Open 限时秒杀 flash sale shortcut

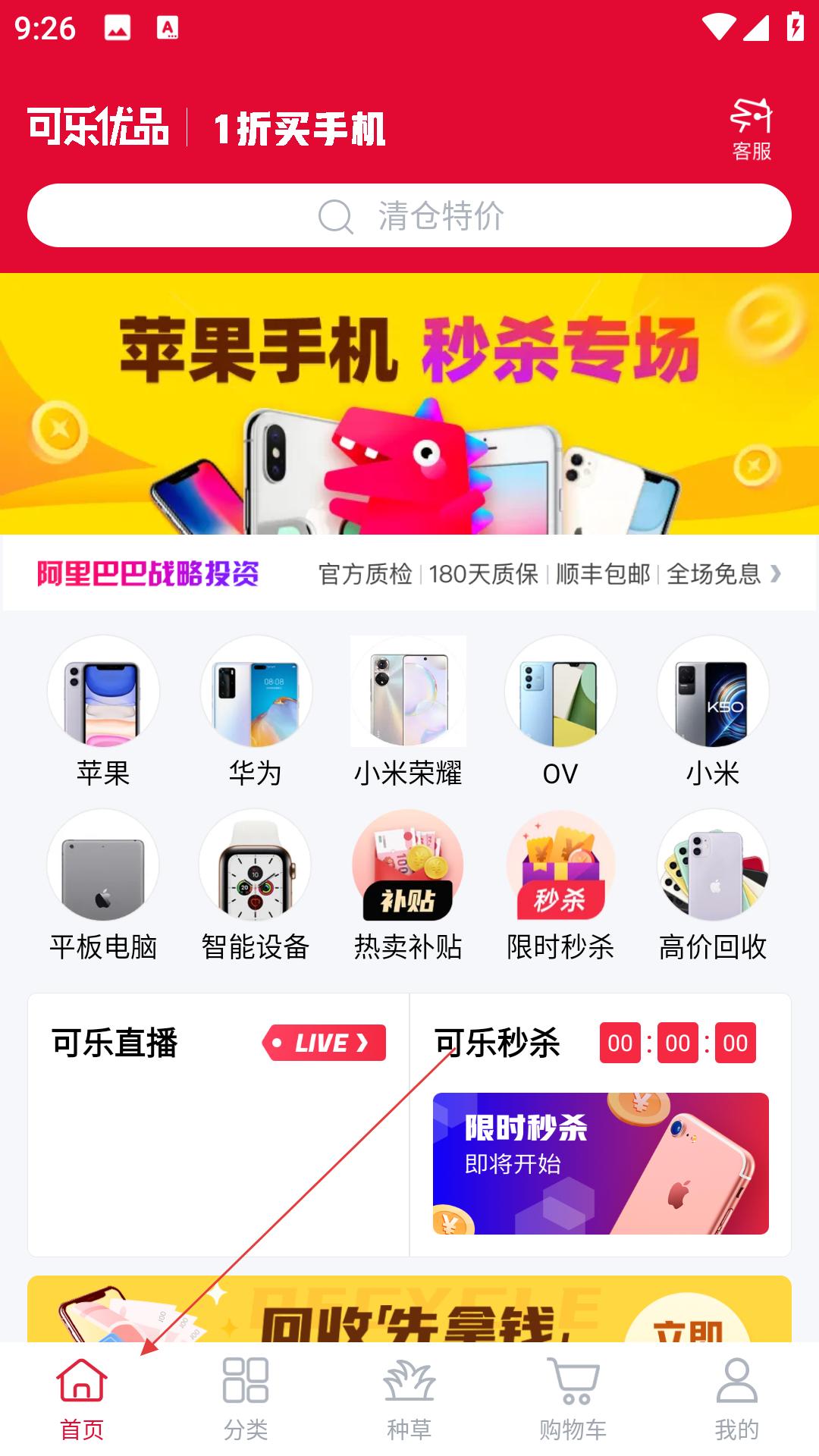tap(560, 886)
